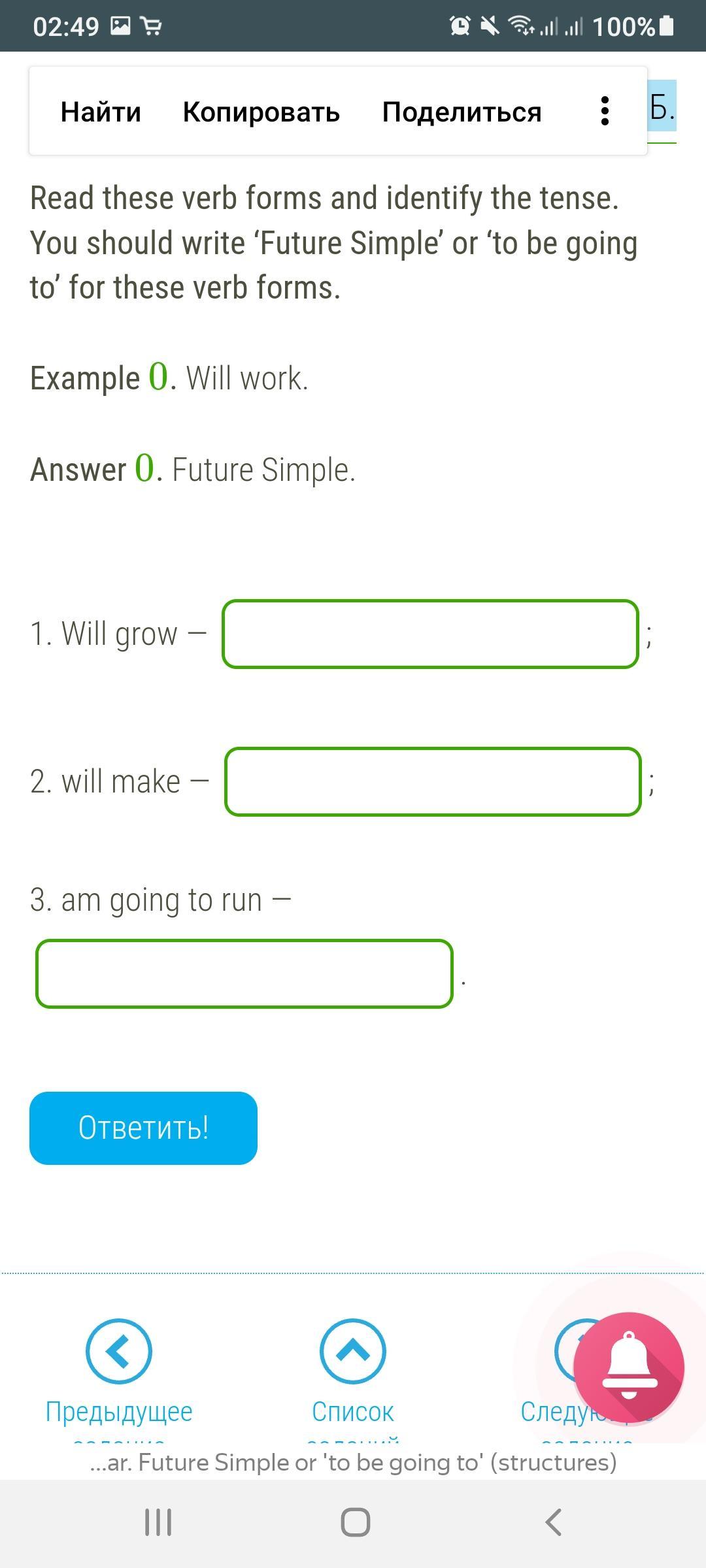This screenshot has width=706, height=1568.
Task: Focus the answer field for will make
Action: point(433,781)
